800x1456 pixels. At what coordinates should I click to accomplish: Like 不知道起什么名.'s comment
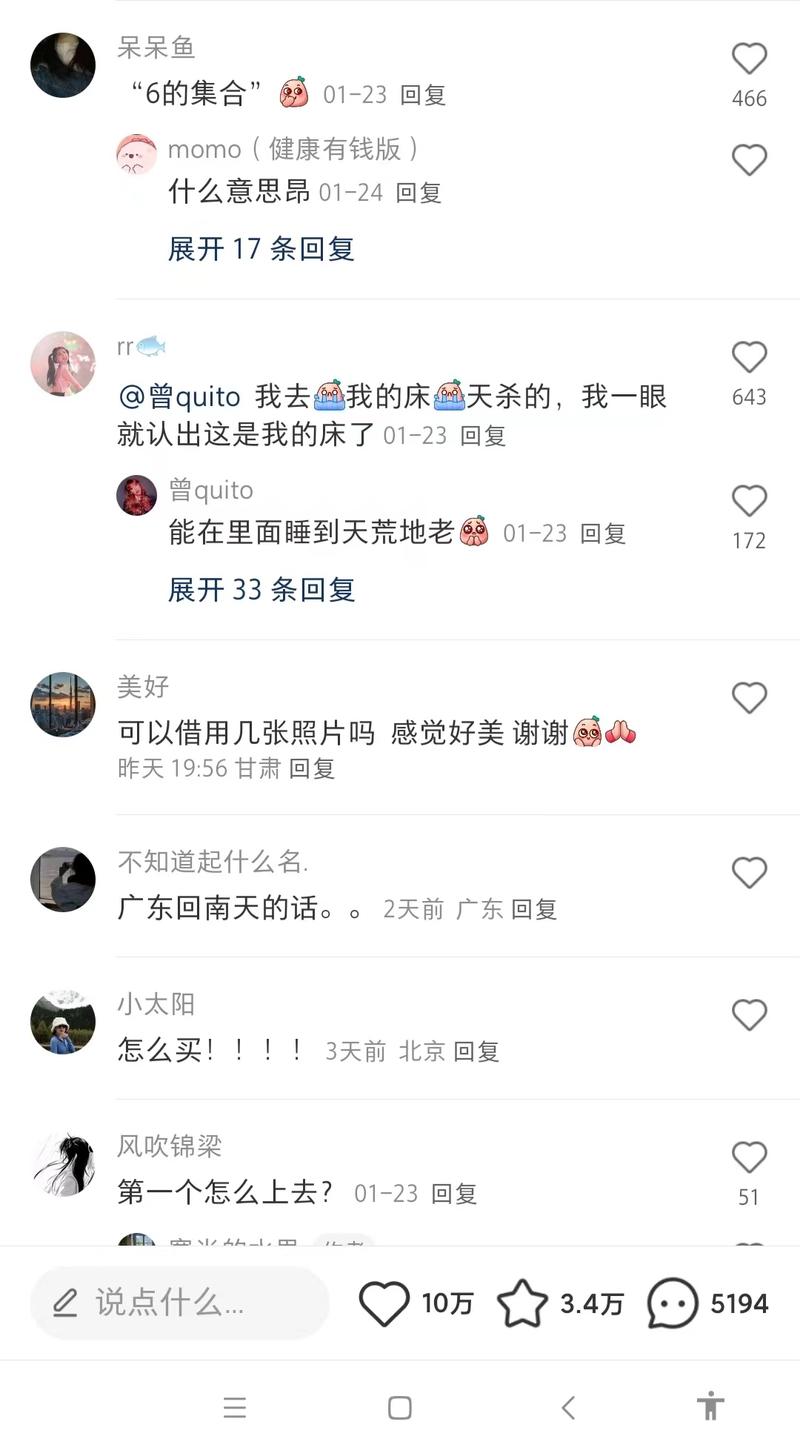click(x=749, y=873)
